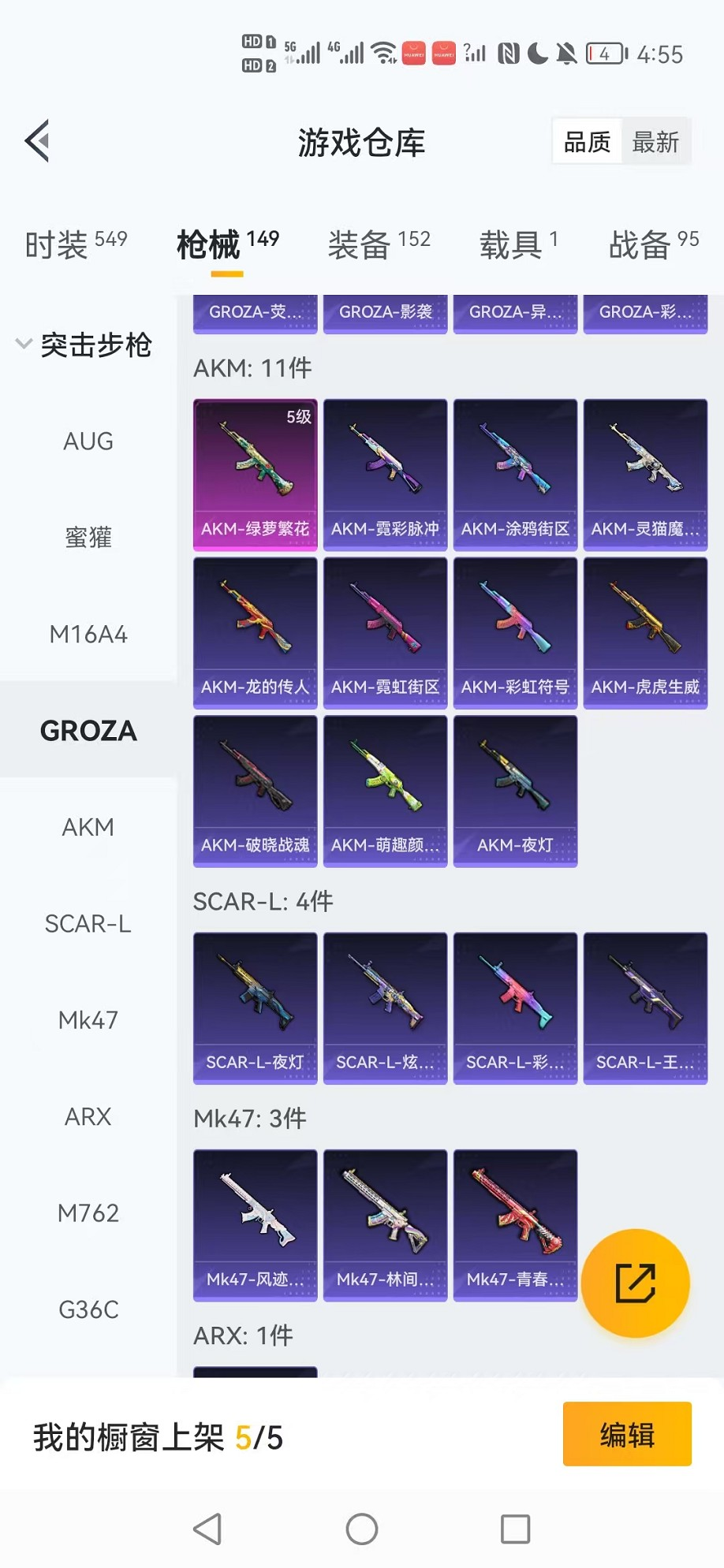Screen dimensions: 724x1568
Task: Switch to the 装备 tab
Action: 379,244
